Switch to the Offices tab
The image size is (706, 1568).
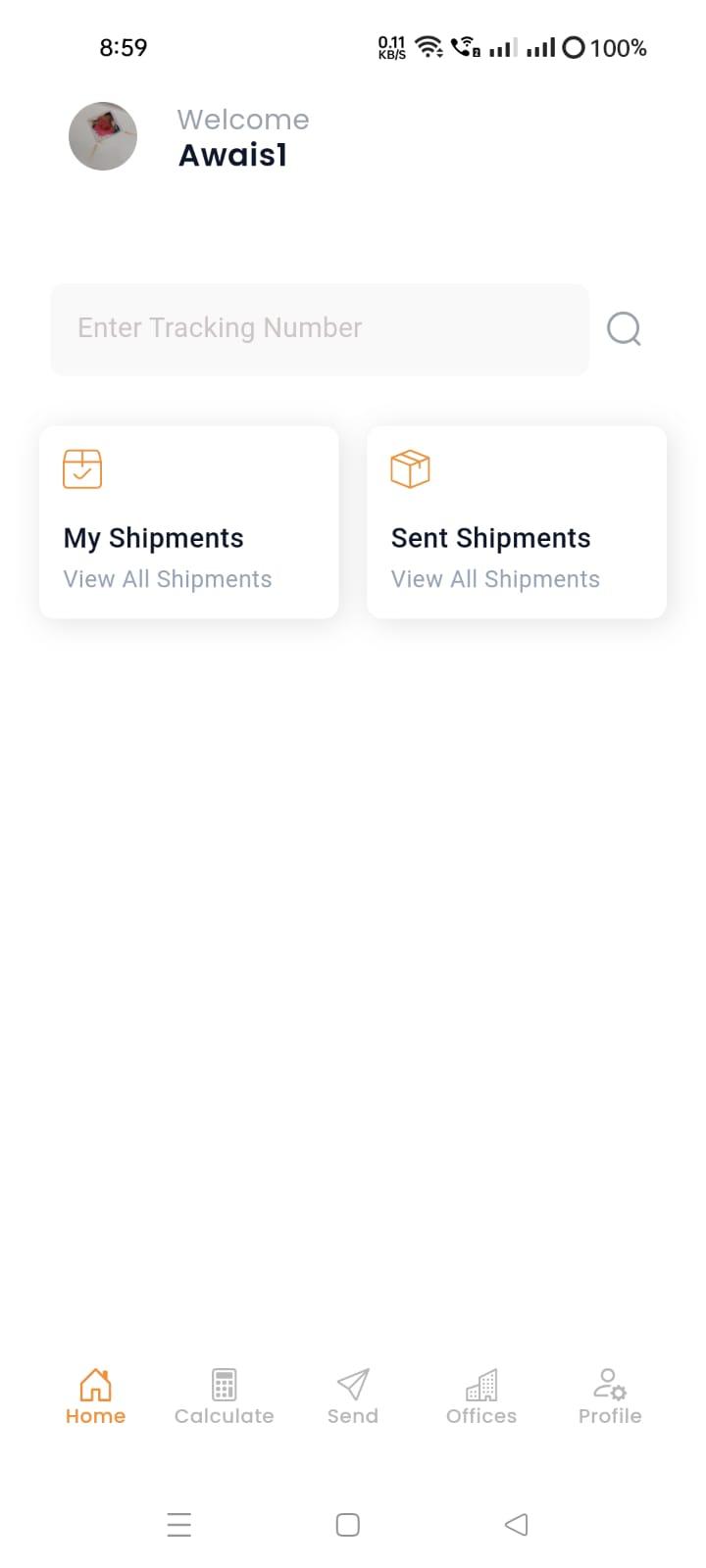pos(481,1396)
